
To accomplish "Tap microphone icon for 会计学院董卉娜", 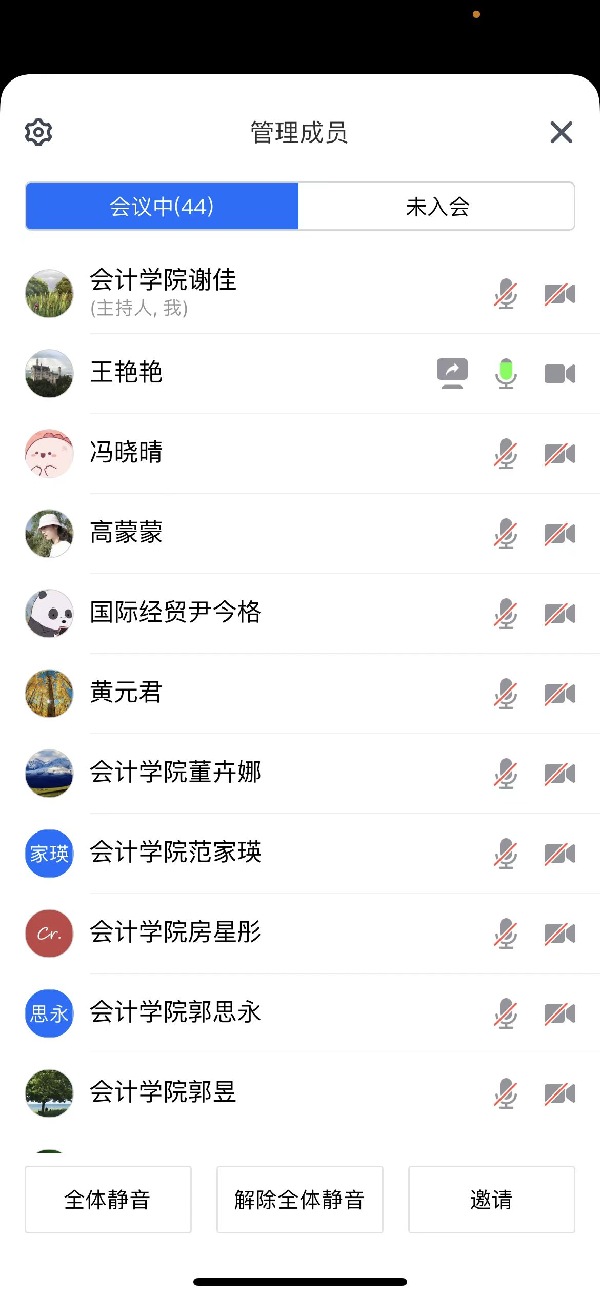I will (x=506, y=774).
